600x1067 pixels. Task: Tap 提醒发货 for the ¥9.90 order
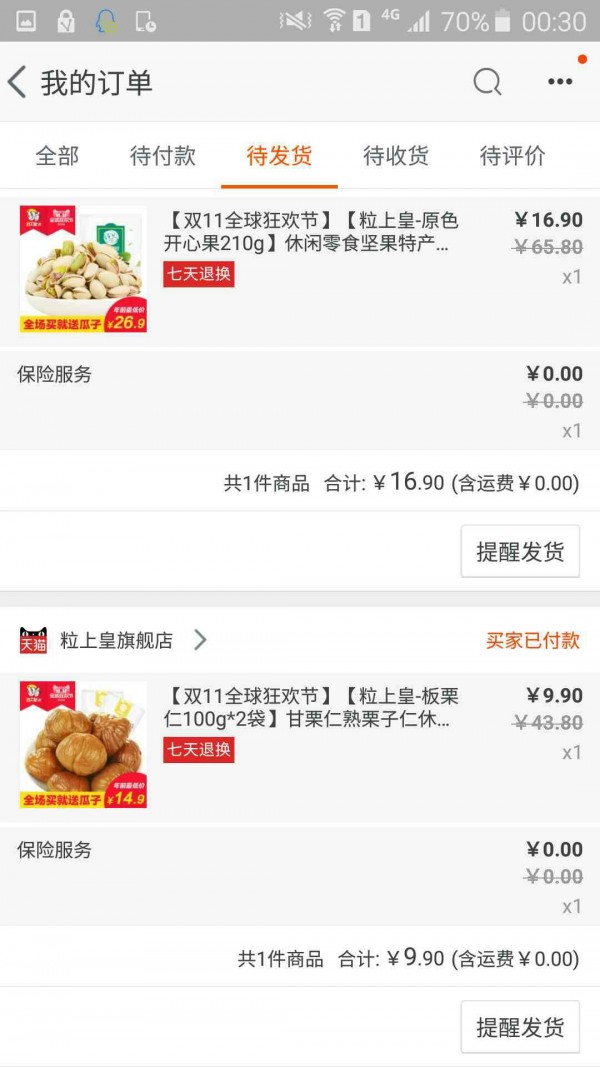pos(520,1026)
